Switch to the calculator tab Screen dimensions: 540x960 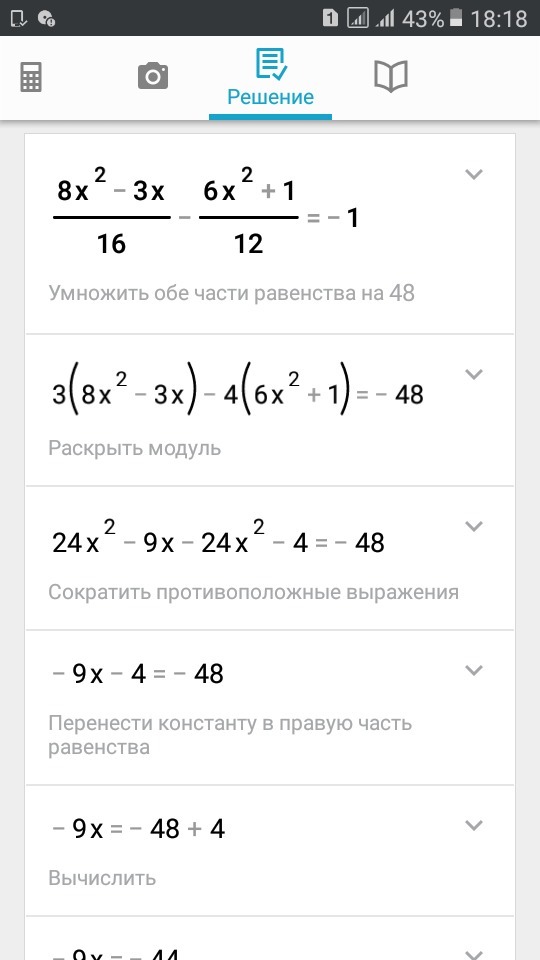pyautogui.click(x=31, y=78)
